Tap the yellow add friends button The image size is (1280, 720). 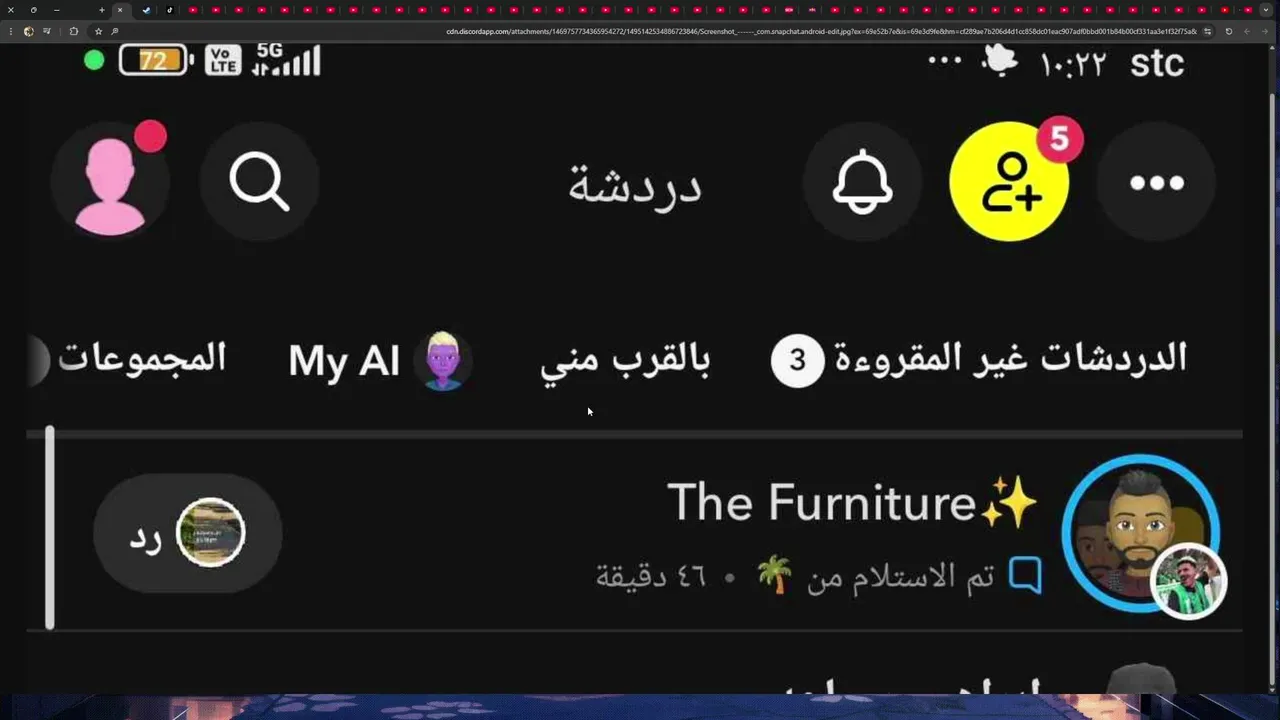(1009, 182)
